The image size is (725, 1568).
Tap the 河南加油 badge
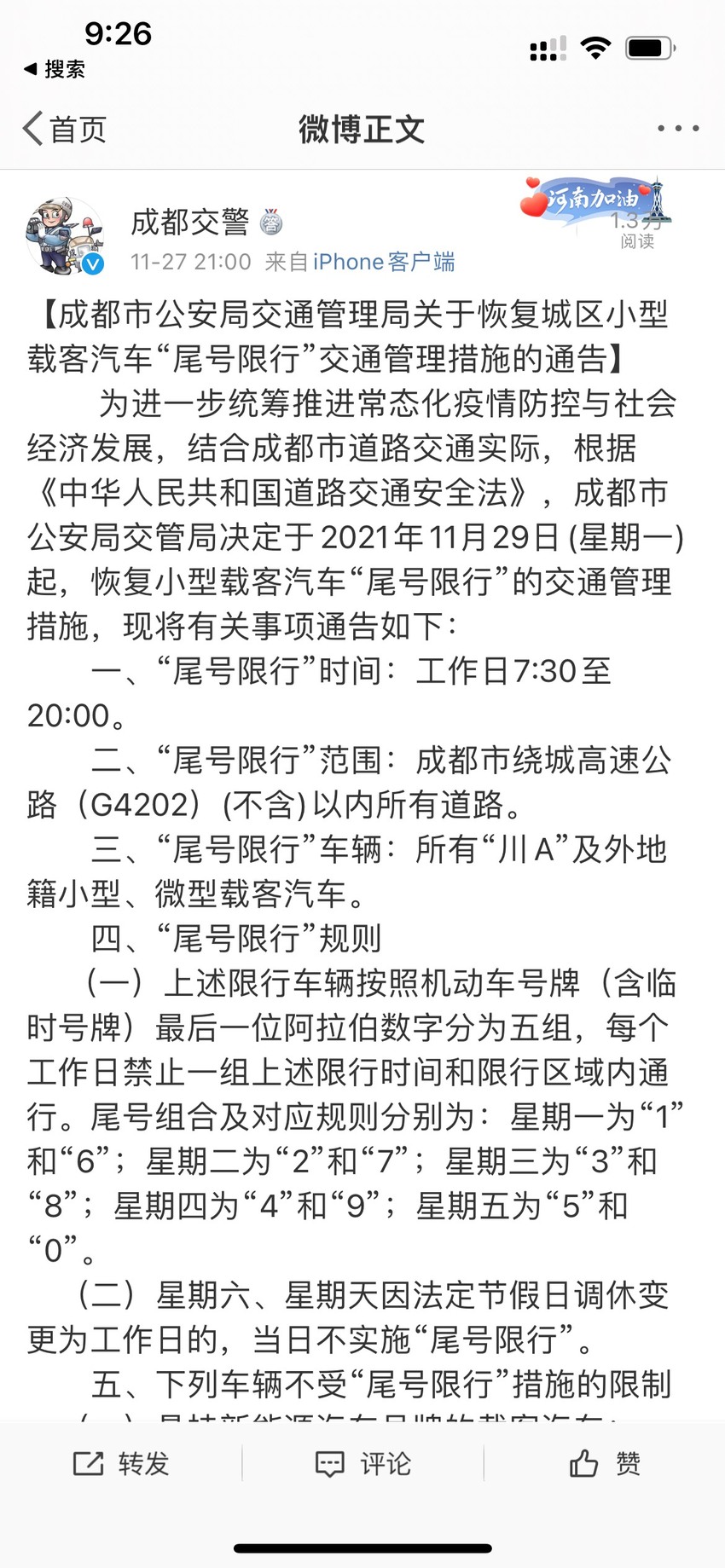click(594, 201)
